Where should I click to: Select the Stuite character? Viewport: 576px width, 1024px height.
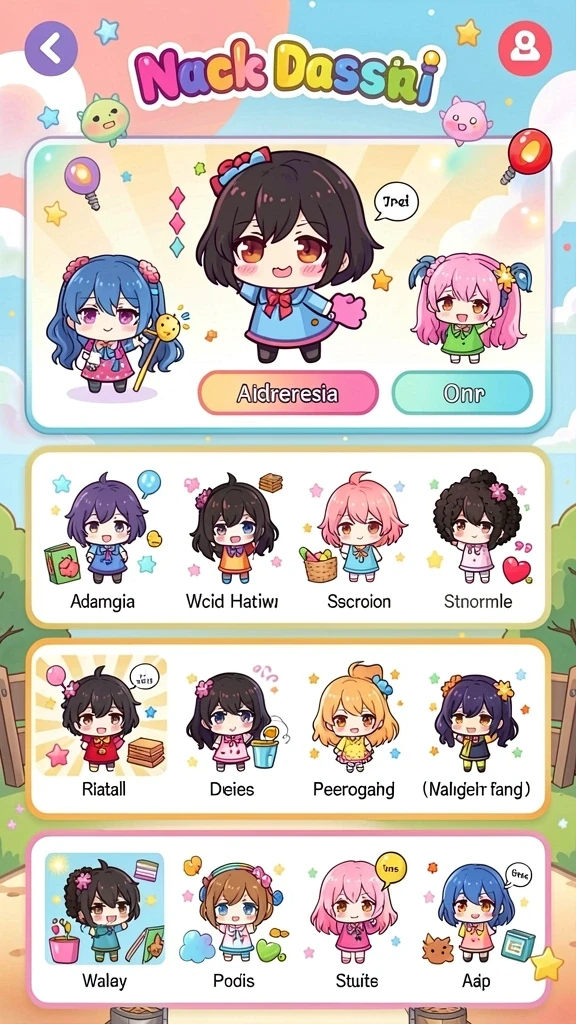[x=357, y=922]
